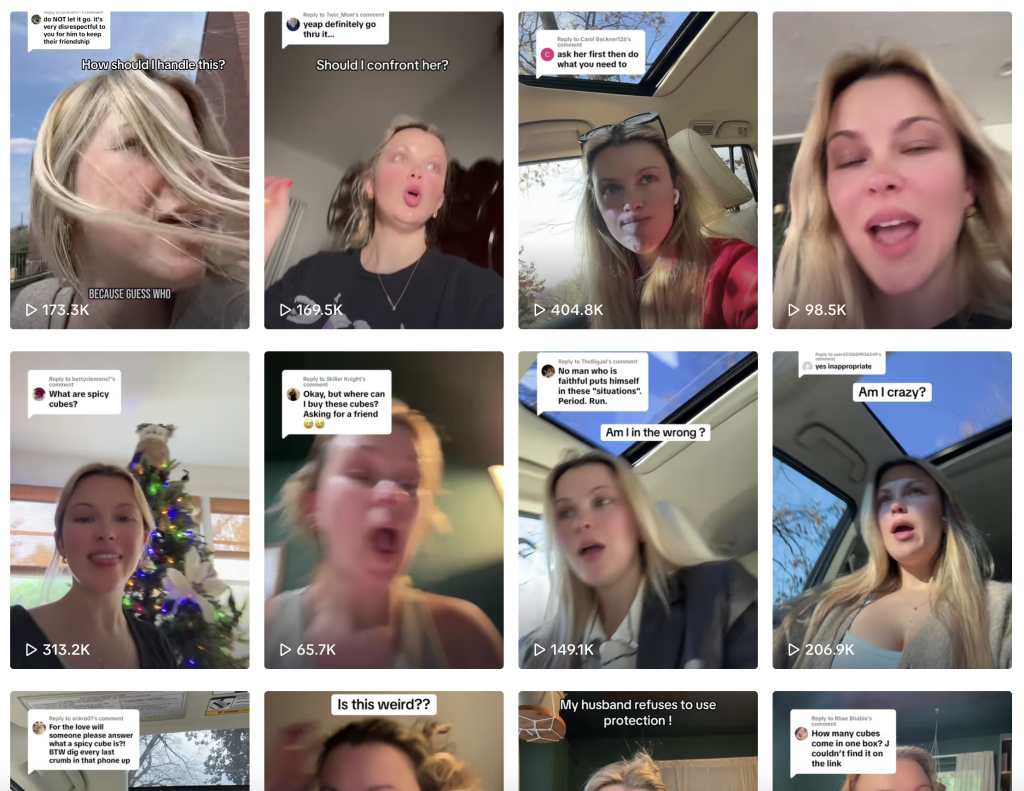This screenshot has height=791, width=1024.
Task: Play the video with 65.7K views
Action: click(x=383, y=510)
